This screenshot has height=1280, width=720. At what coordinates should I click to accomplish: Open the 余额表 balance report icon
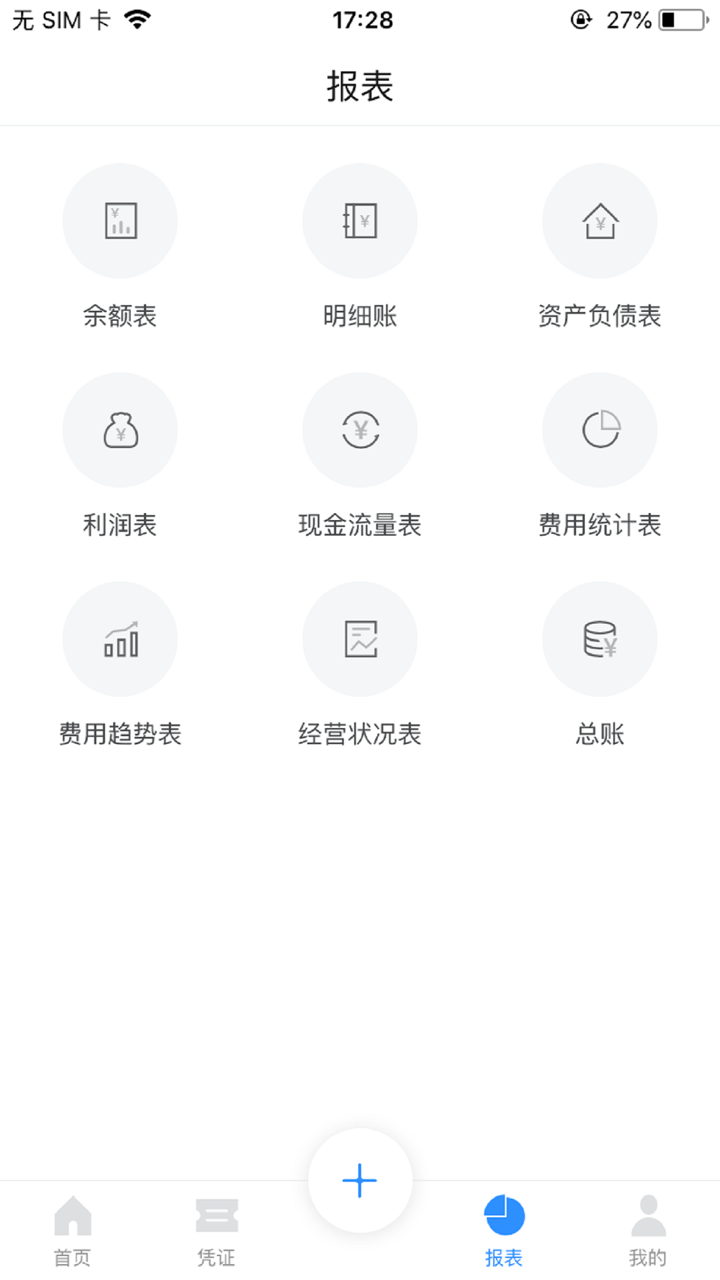(120, 220)
